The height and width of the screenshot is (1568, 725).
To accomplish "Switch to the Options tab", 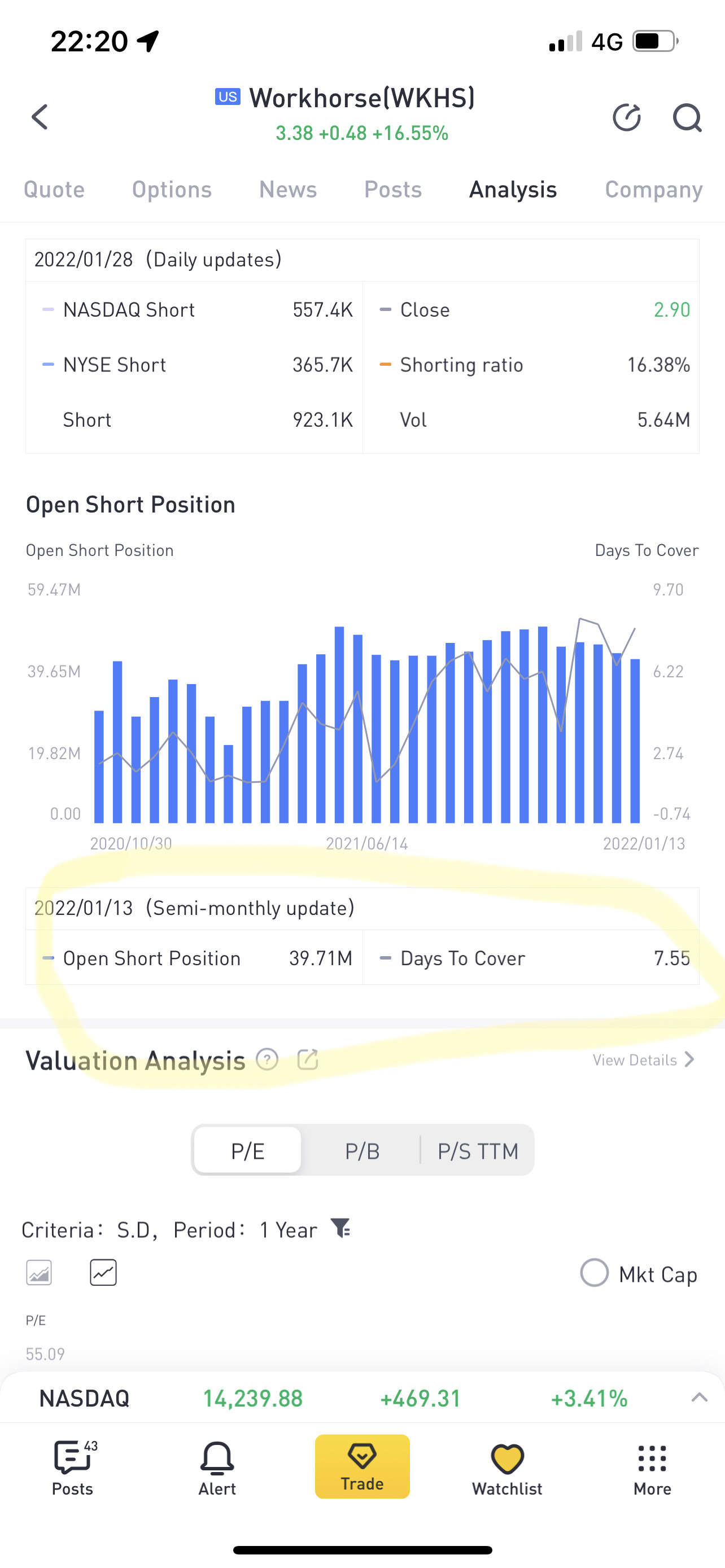I will (172, 189).
